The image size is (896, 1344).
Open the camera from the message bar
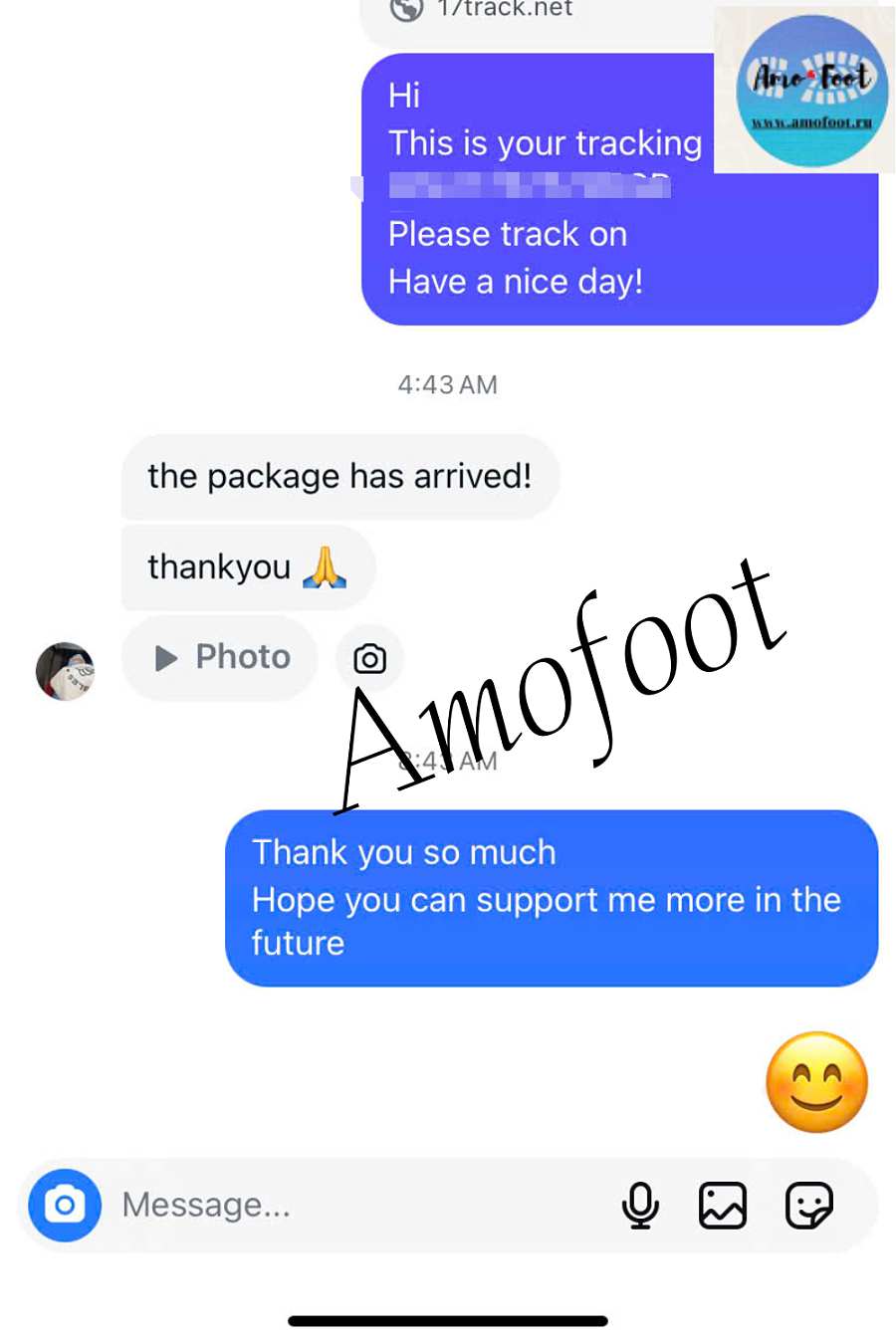[x=65, y=1206]
